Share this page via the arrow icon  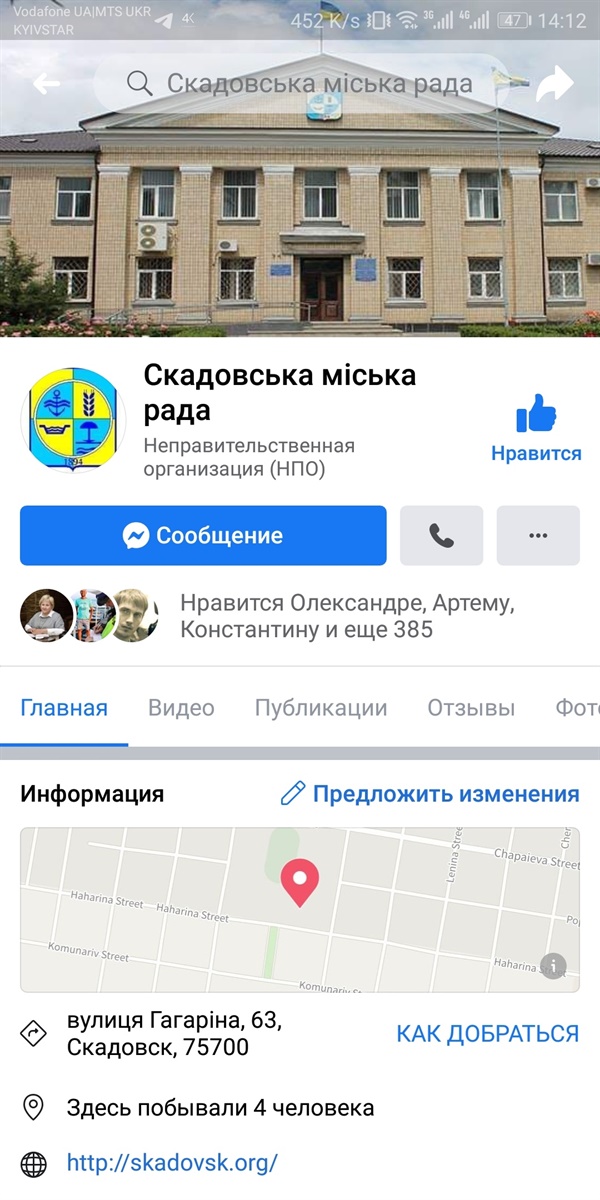click(x=553, y=85)
